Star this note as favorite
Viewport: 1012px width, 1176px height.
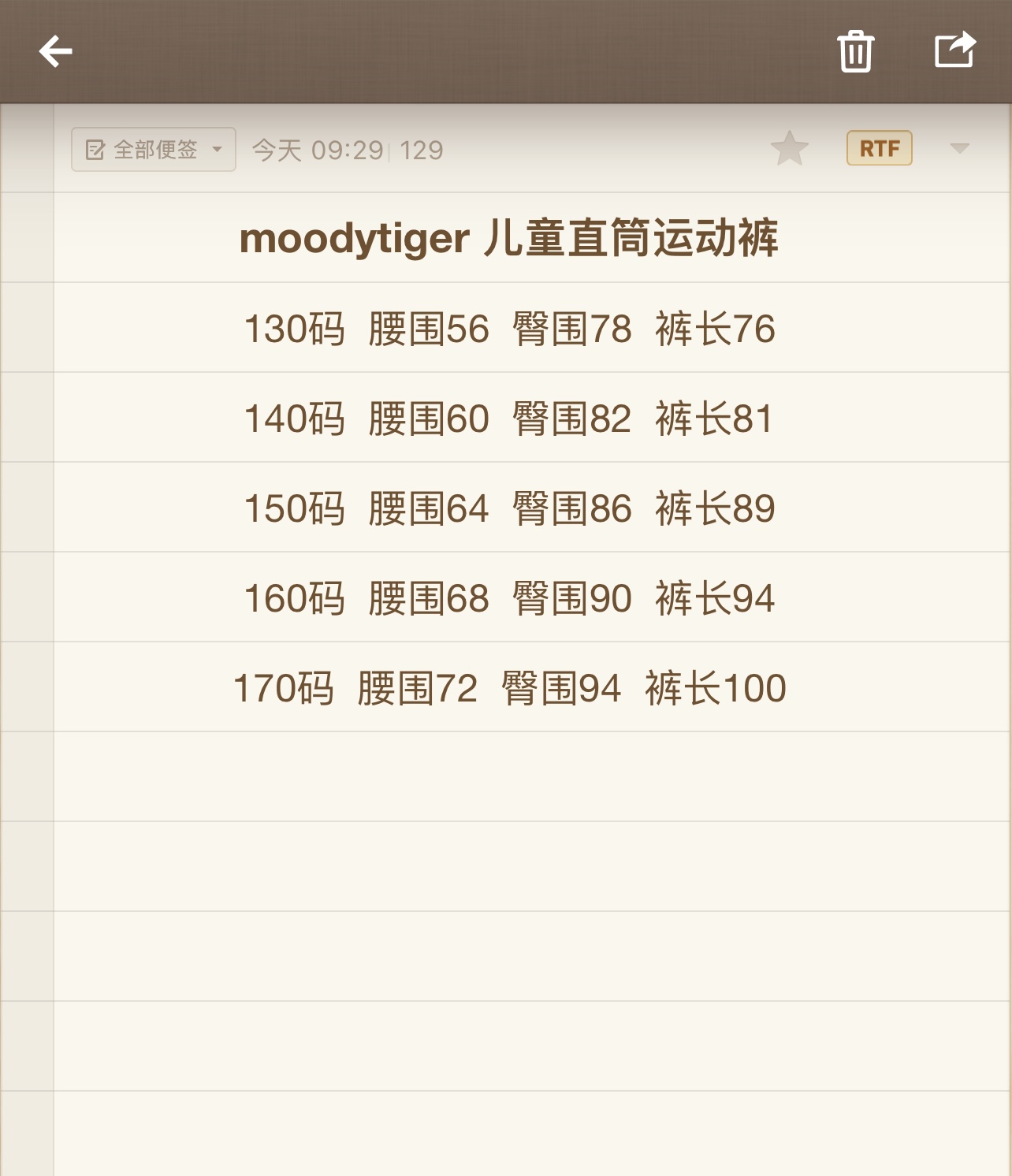(x=789, y=148)
